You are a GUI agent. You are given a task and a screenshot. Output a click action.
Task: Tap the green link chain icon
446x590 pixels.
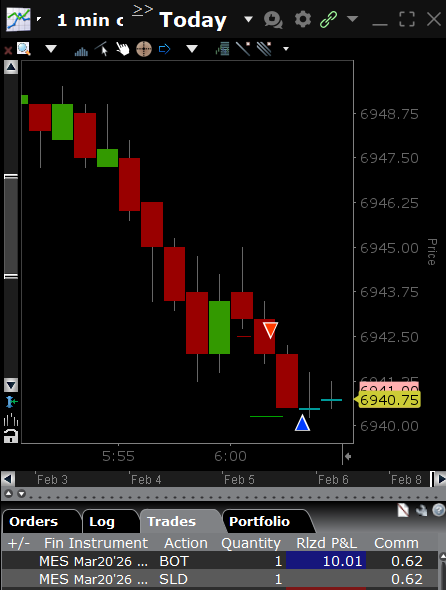[328, 19]
